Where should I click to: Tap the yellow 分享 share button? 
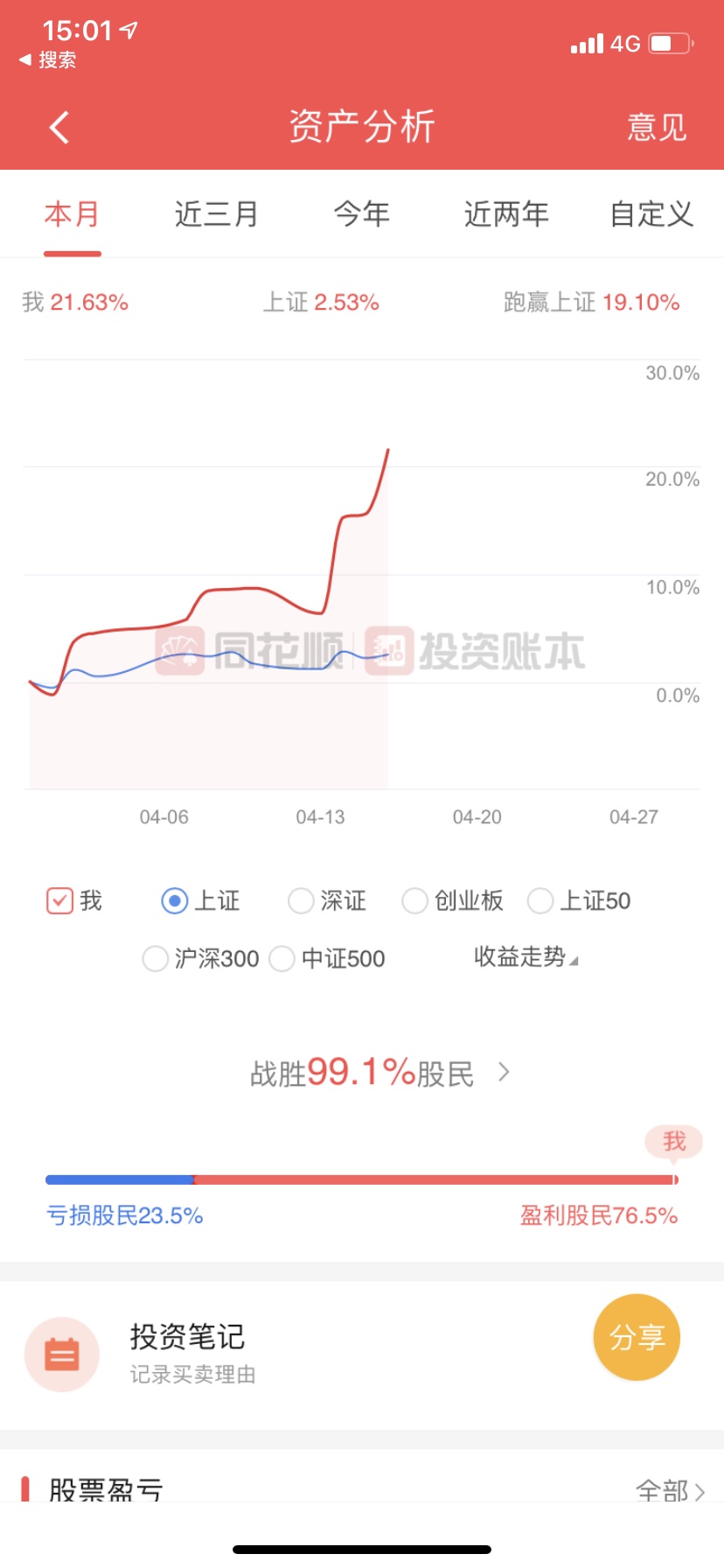pos(637,1337)
